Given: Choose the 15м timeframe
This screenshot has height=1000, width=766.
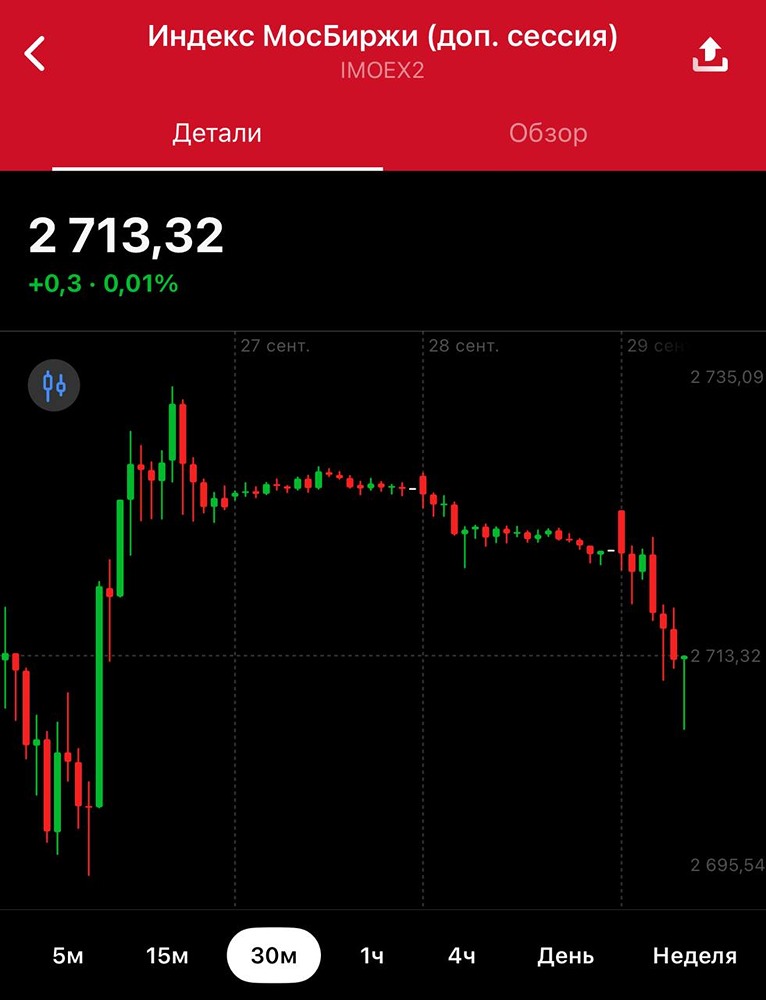Looking at the screenshot, I should tap(167, 956).
